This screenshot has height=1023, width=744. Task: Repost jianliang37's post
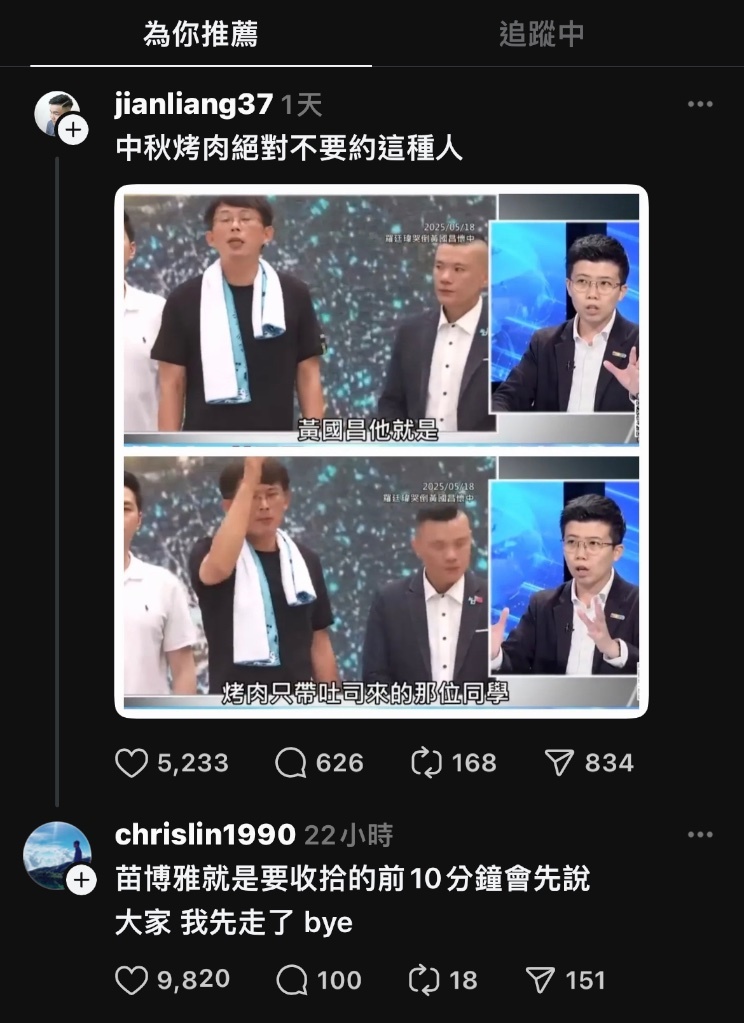tap(427, 763)
